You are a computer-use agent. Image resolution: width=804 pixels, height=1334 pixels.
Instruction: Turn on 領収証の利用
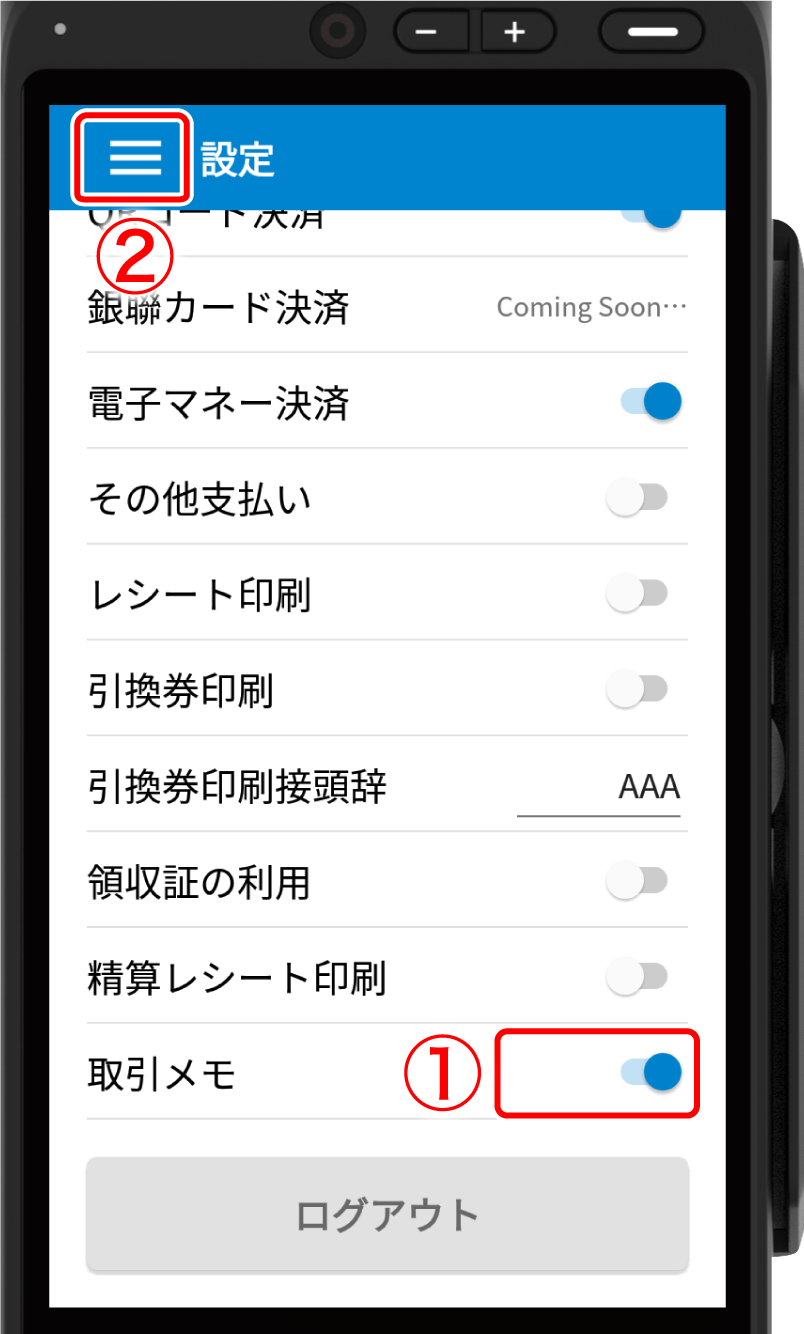[637, 882]
